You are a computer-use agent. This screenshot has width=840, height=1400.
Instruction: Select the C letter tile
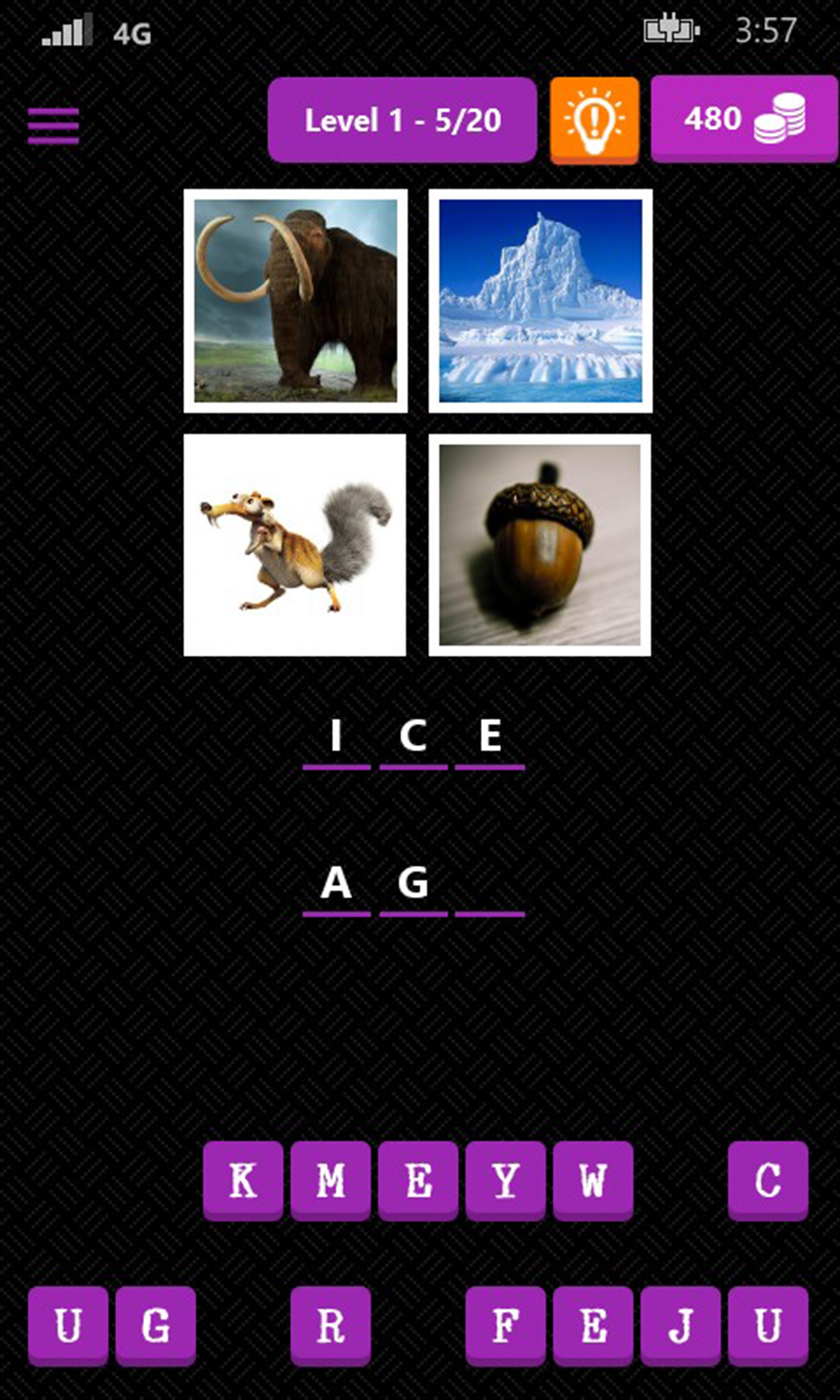(x=768, y=1180)
